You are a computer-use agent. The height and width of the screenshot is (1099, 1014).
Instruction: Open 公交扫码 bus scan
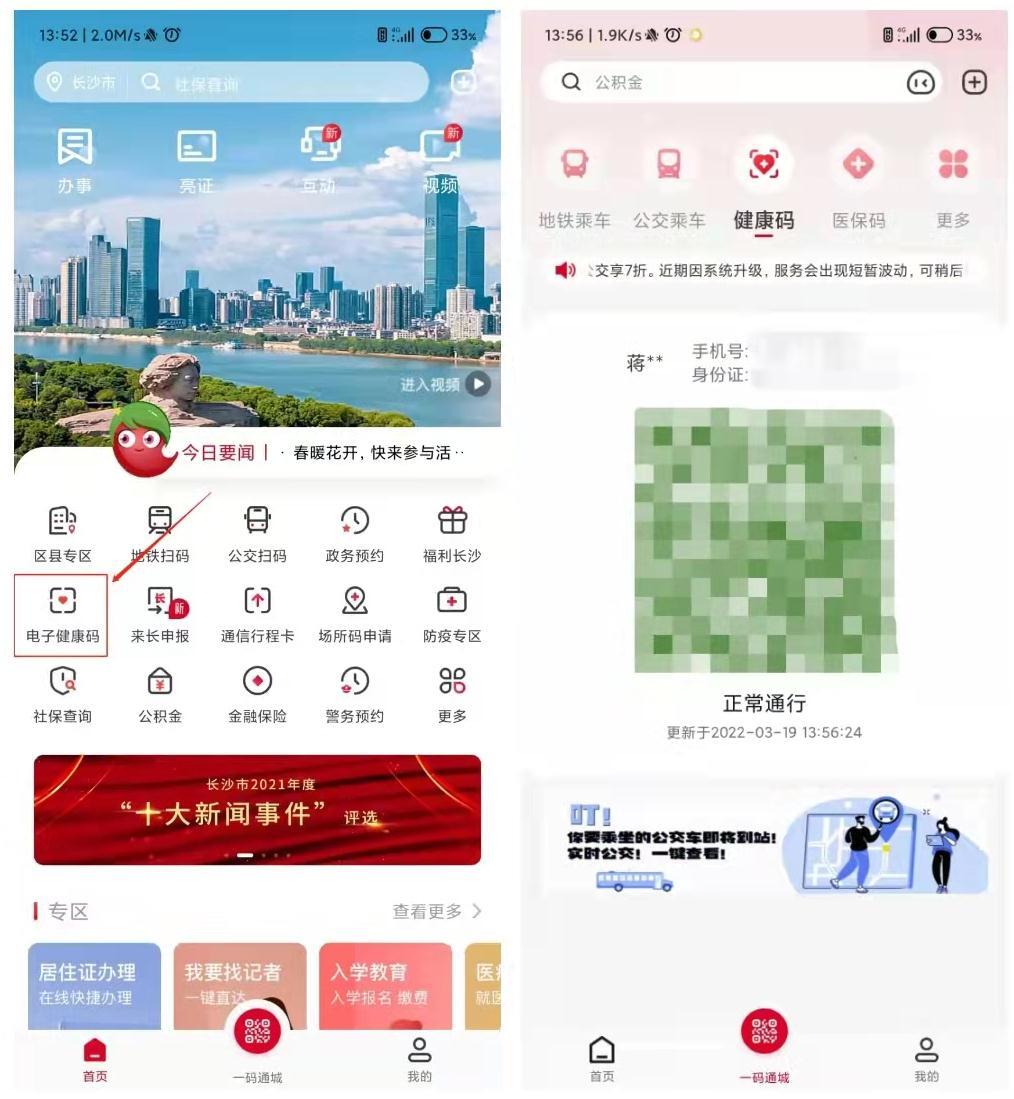(257, 533)
